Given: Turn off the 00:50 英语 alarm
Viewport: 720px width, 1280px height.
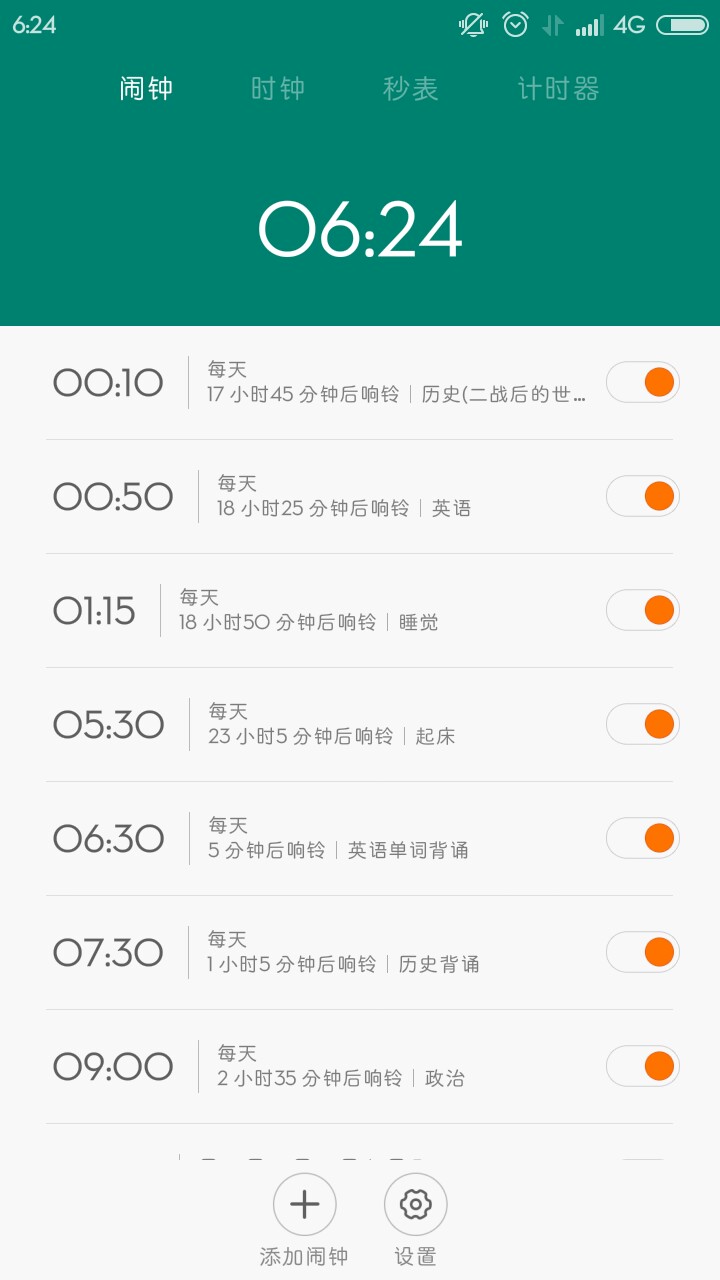Looking at the screenshot, I should 643,496.
